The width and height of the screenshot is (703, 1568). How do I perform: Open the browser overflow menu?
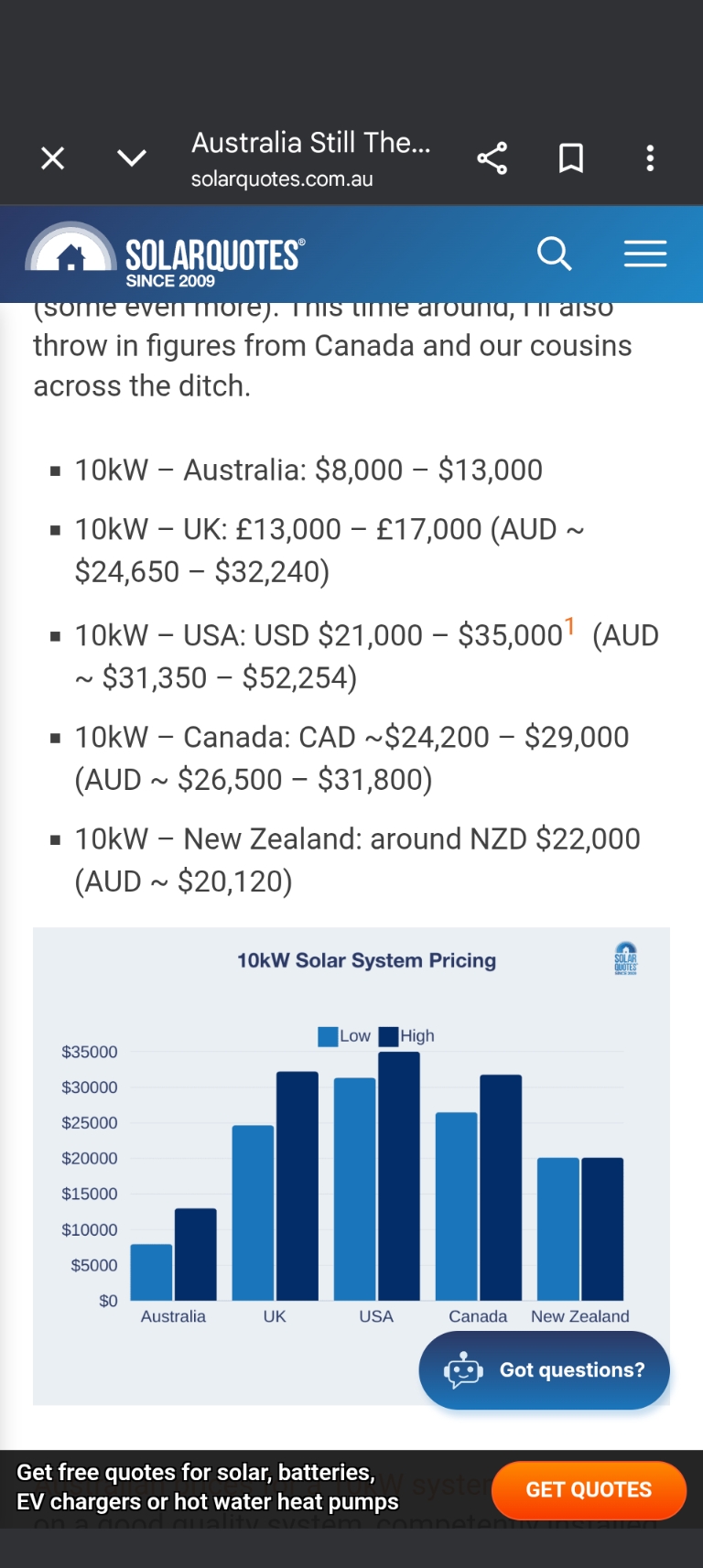coord(650,158)
